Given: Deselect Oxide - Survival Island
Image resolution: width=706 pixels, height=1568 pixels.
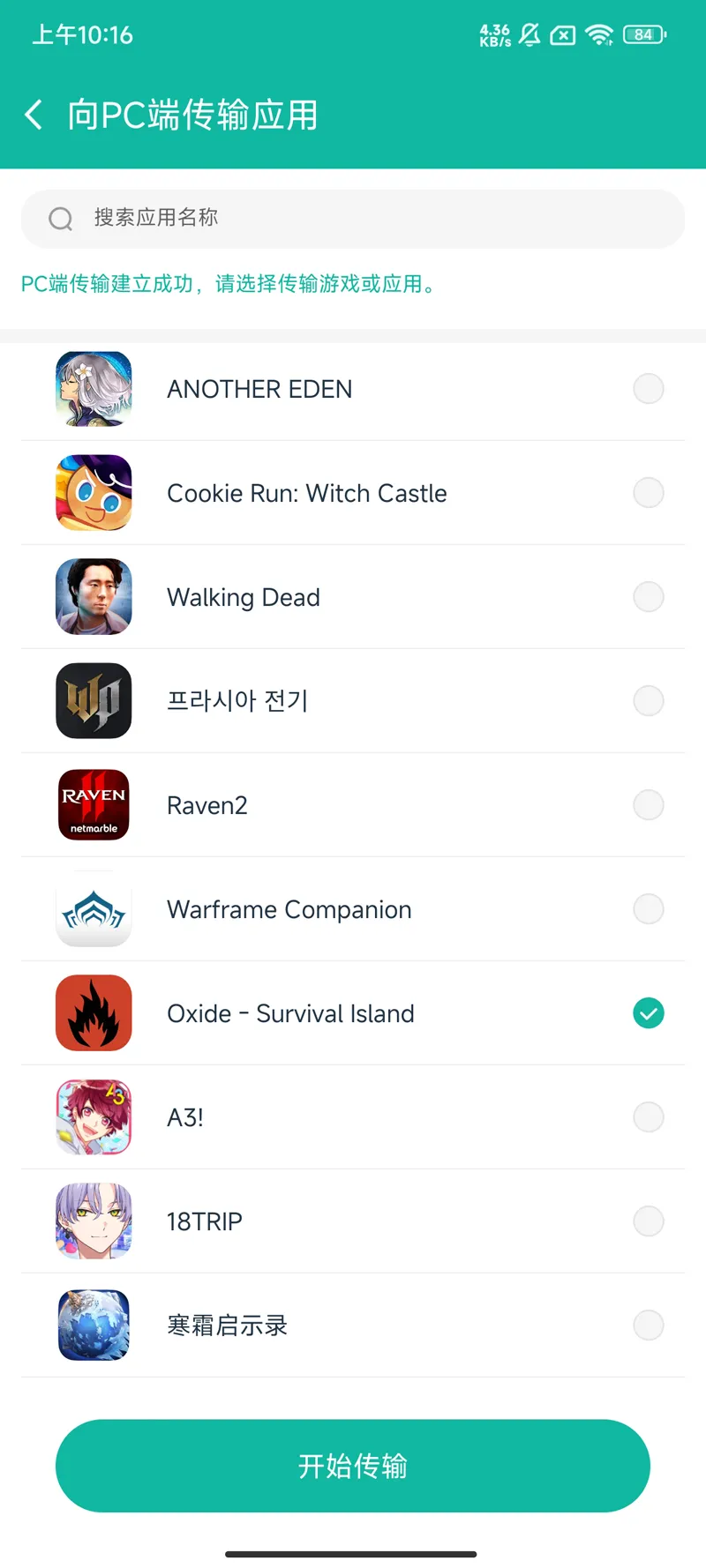Looking at the screenshot, I should tap(648, 1013).
